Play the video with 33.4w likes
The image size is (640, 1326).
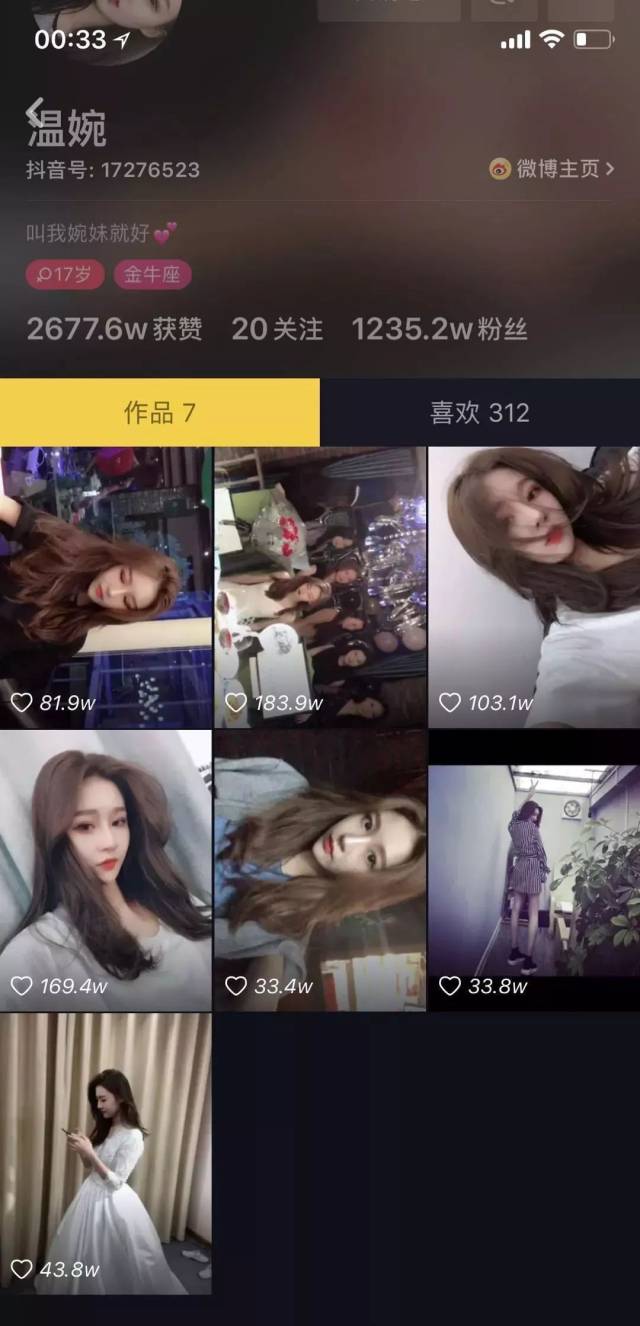click(x=320, y=870)
